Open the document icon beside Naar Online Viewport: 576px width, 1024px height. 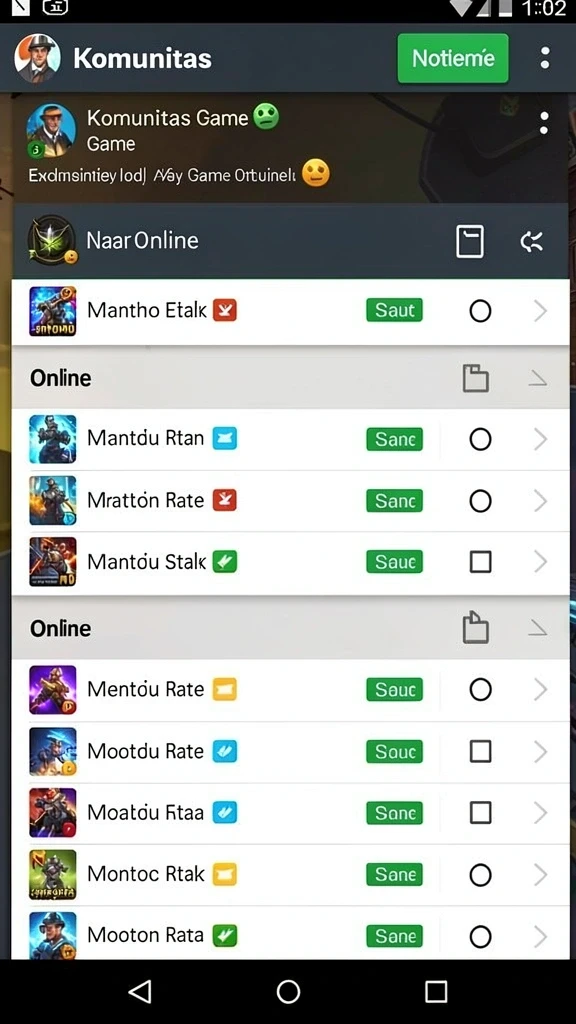pyautogui.click(x=470, y=242)
